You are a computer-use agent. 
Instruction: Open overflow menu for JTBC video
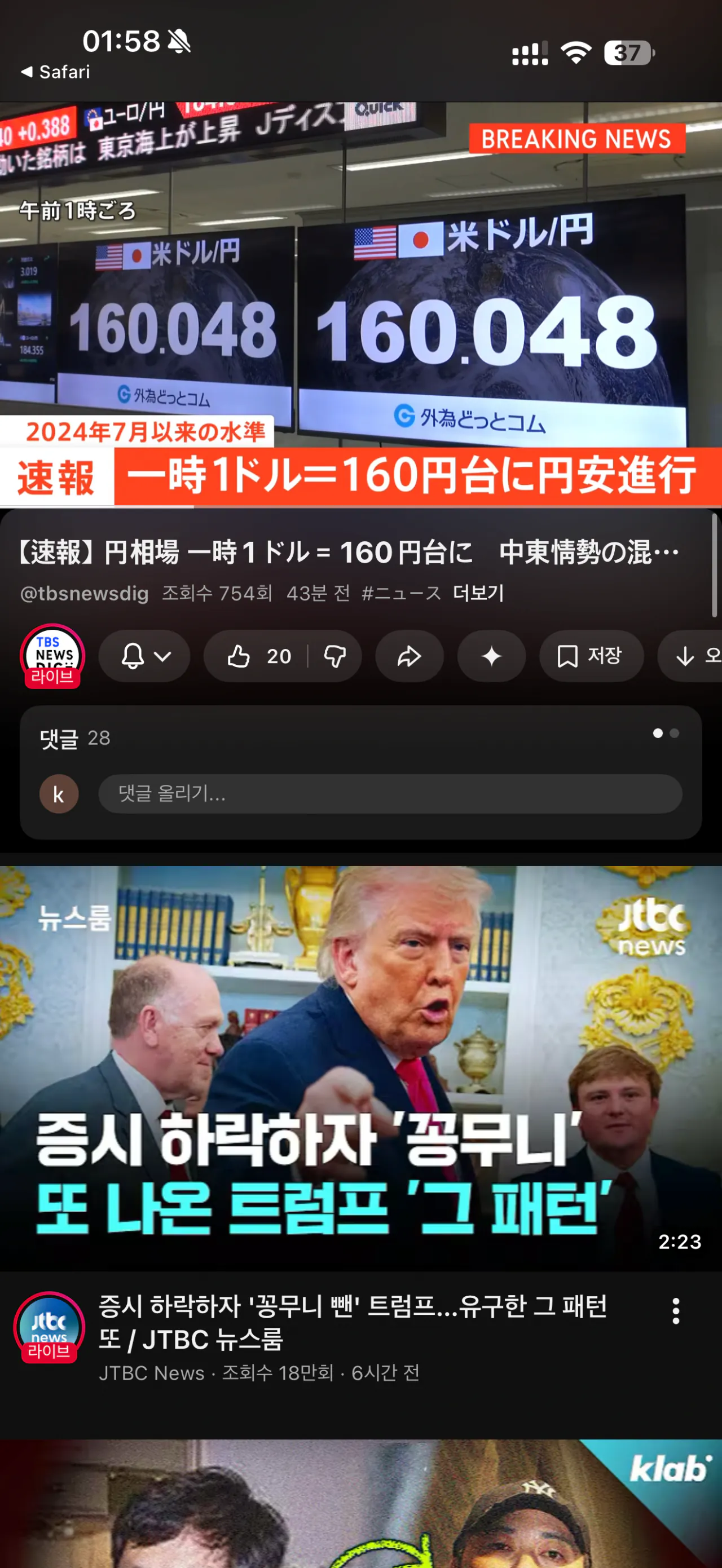click(x=676, y=1310)
